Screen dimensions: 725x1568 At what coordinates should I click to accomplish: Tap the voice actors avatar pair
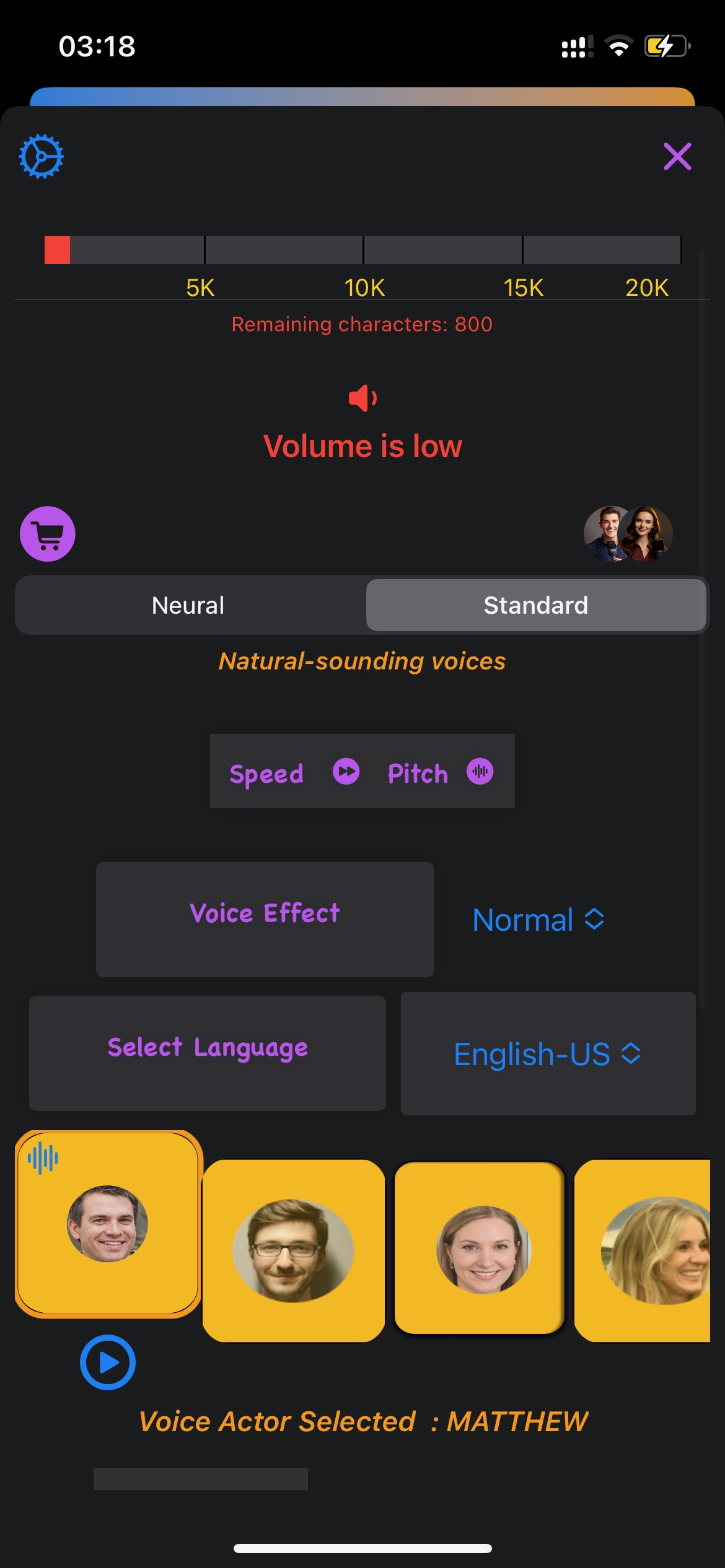(628, 533)
